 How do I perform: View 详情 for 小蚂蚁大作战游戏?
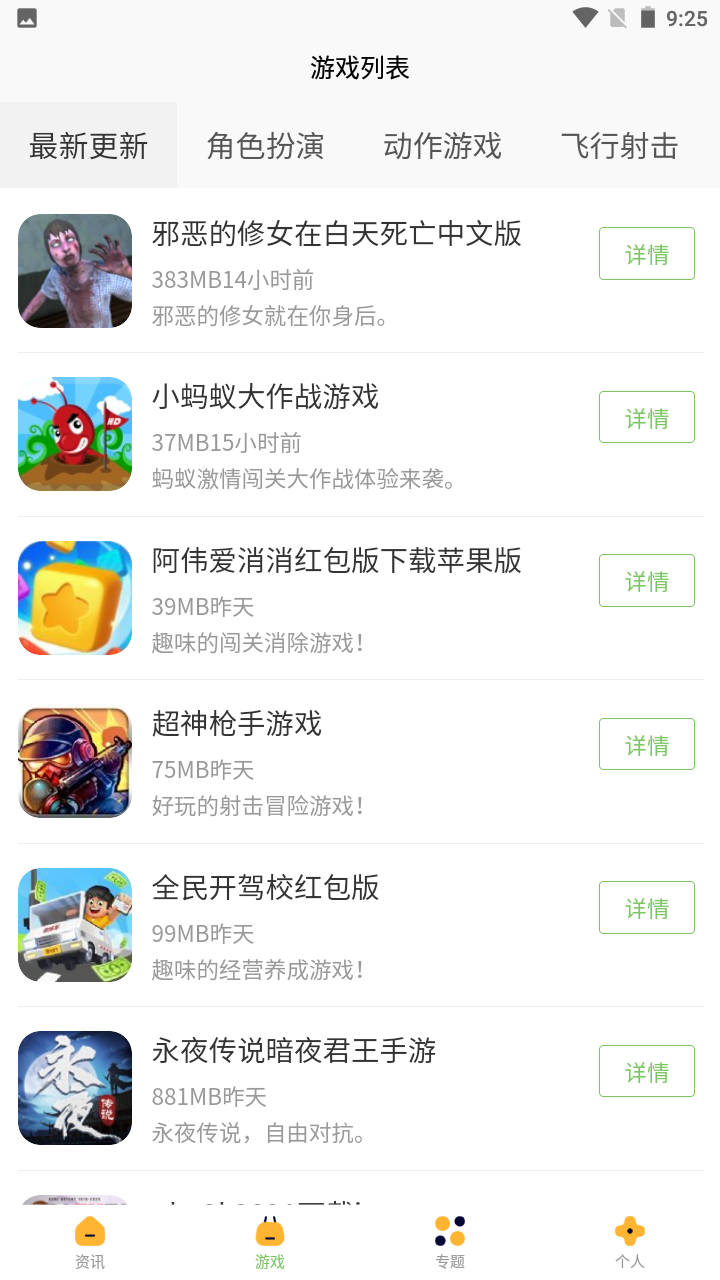coord(646,417)
